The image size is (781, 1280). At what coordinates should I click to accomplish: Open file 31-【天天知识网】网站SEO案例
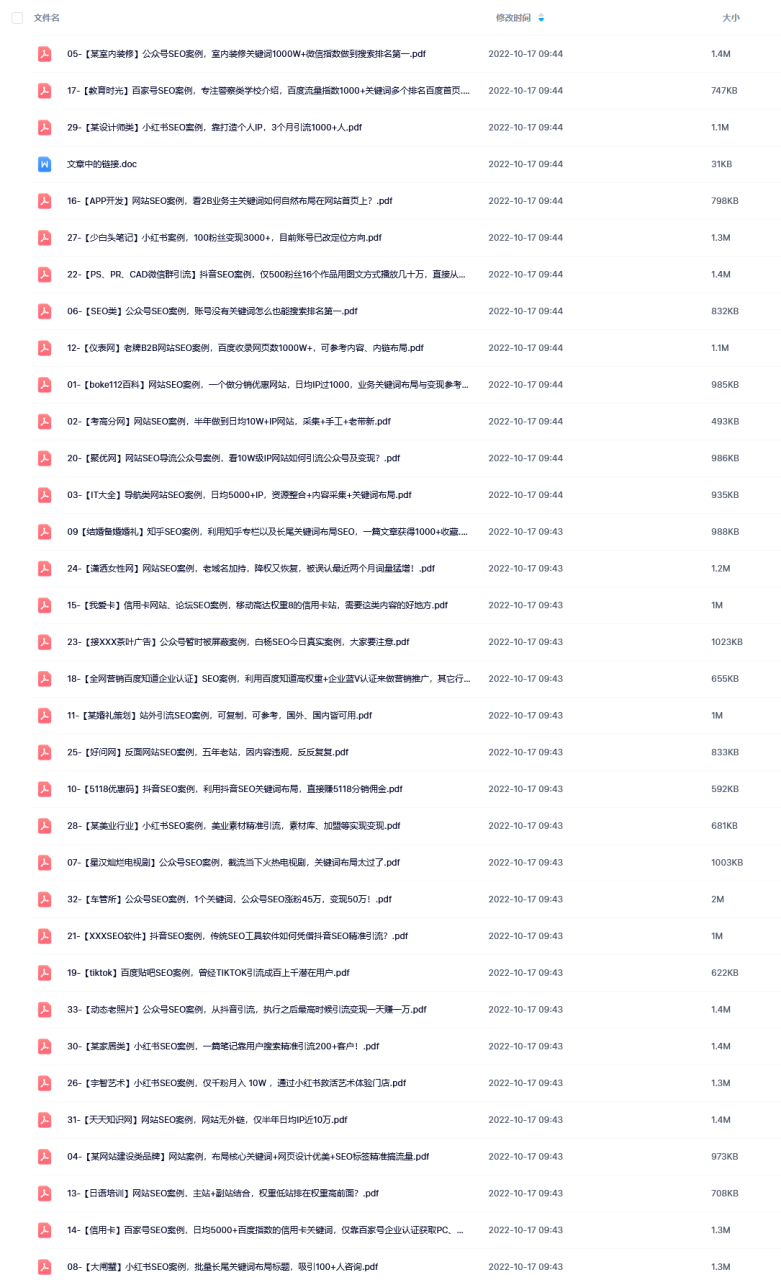[207, 1119]
